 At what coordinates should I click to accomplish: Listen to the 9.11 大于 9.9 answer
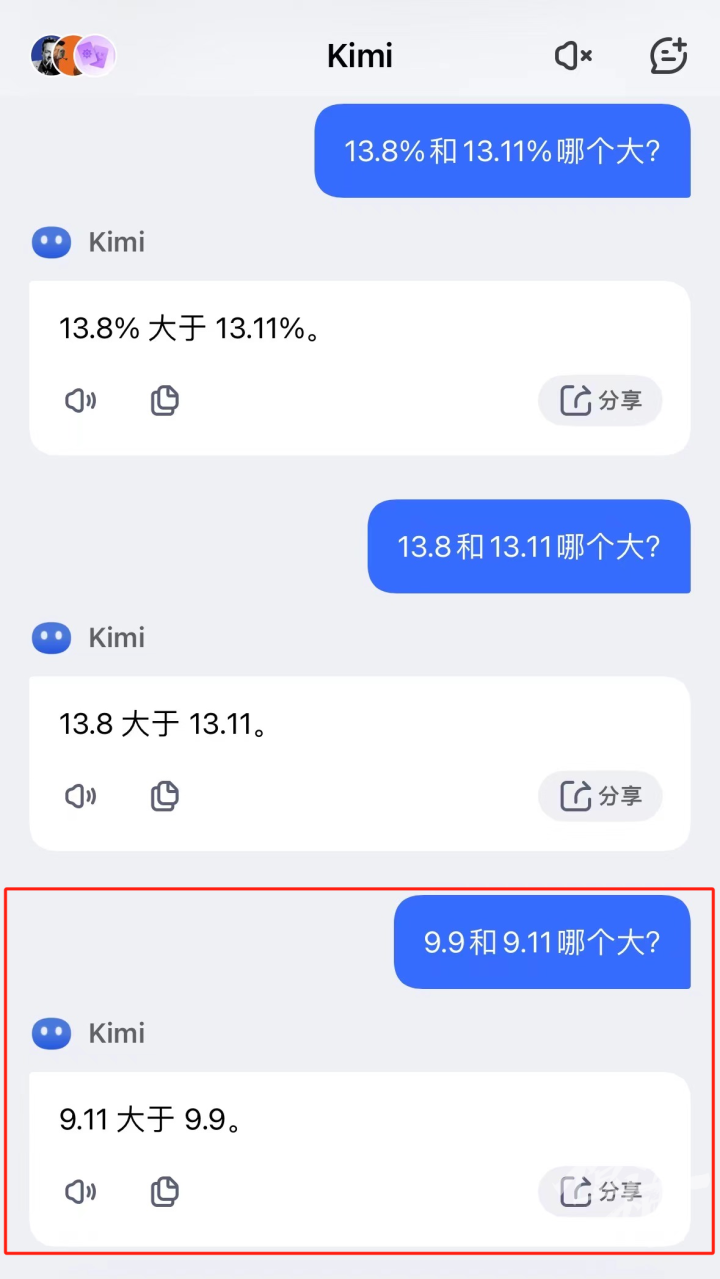(80, 1191)
